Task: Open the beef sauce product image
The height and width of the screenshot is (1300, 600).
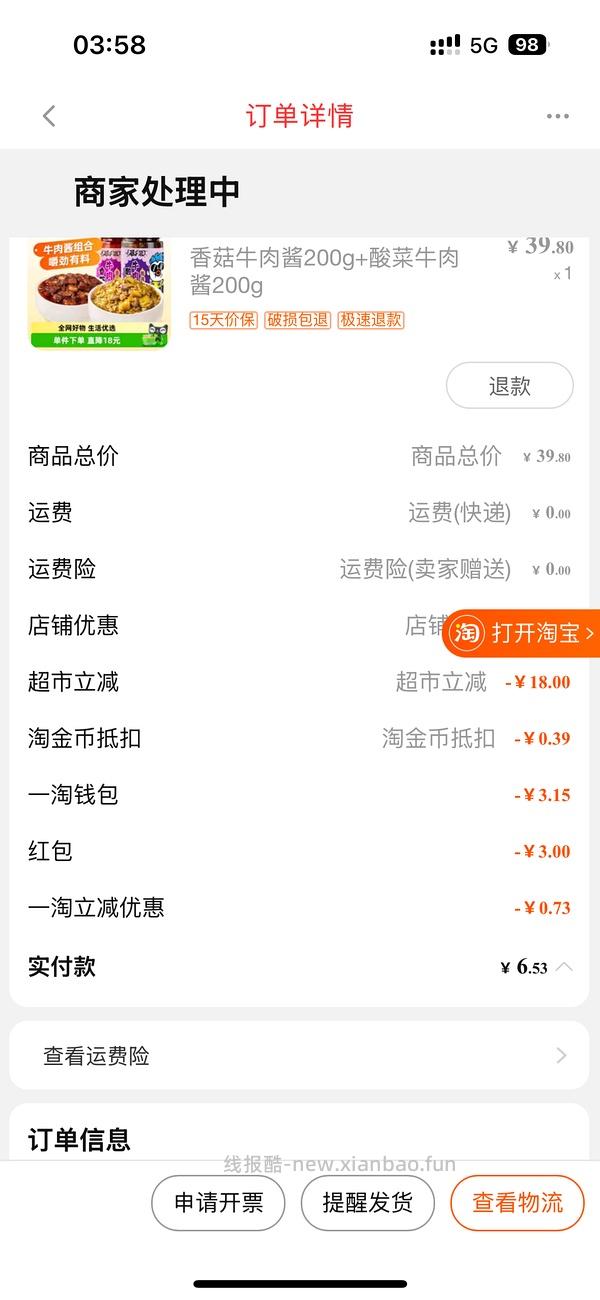Action: click(99, 294)
